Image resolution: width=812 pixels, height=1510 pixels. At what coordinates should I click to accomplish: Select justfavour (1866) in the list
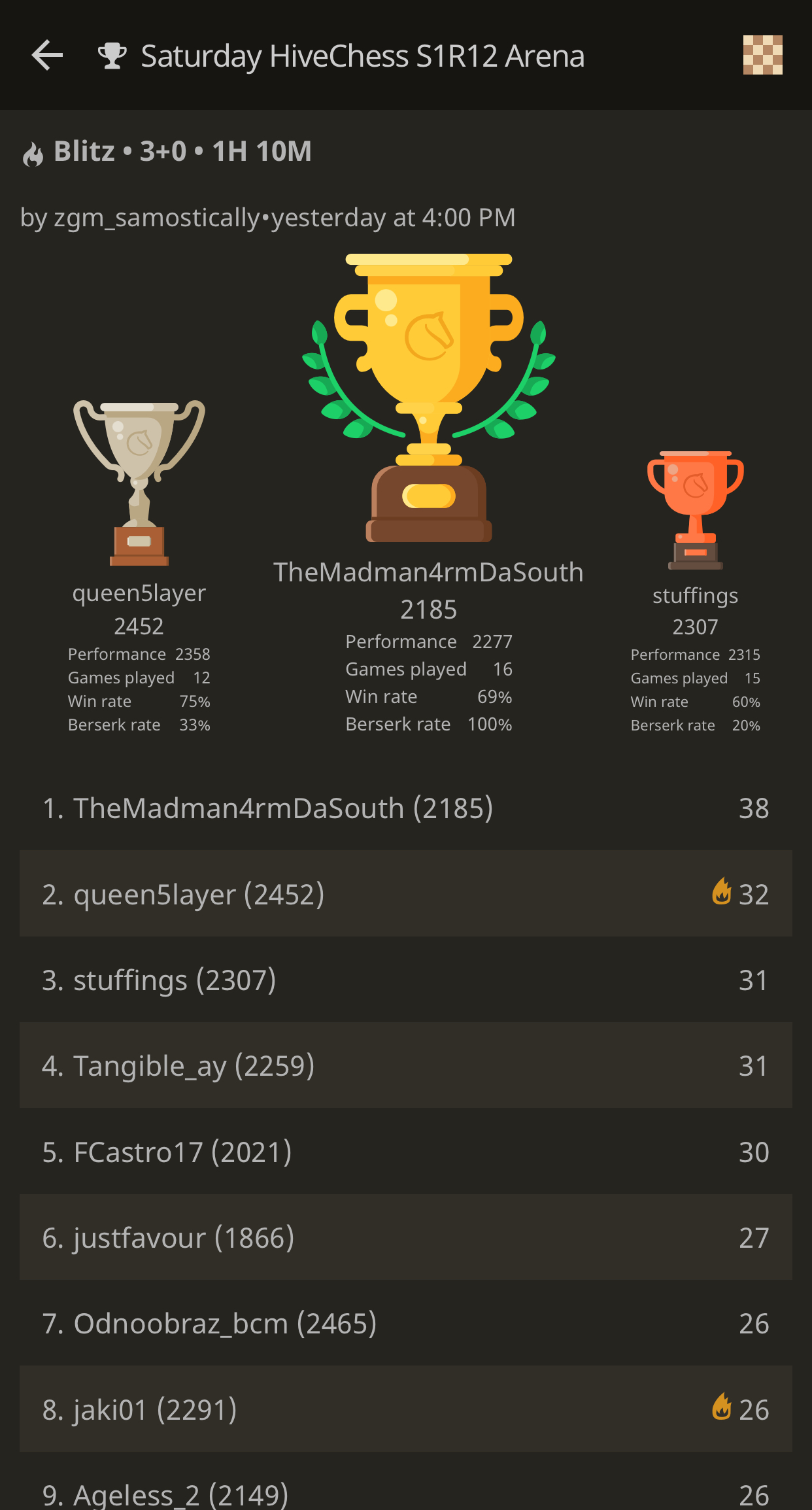pyautogui.click(x=405, y=1238)
